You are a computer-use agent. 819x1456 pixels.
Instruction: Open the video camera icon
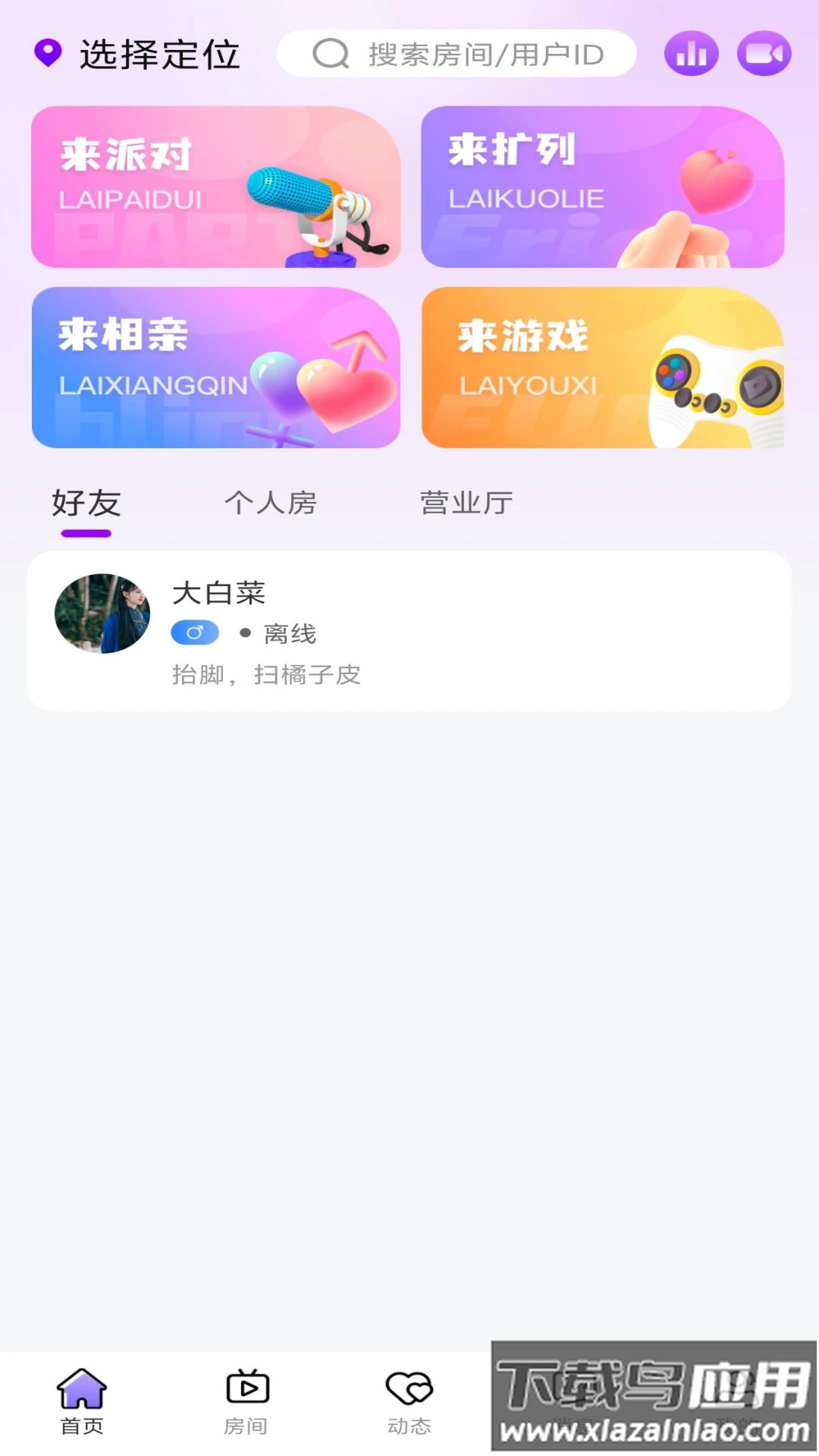(x=764, y=54)
